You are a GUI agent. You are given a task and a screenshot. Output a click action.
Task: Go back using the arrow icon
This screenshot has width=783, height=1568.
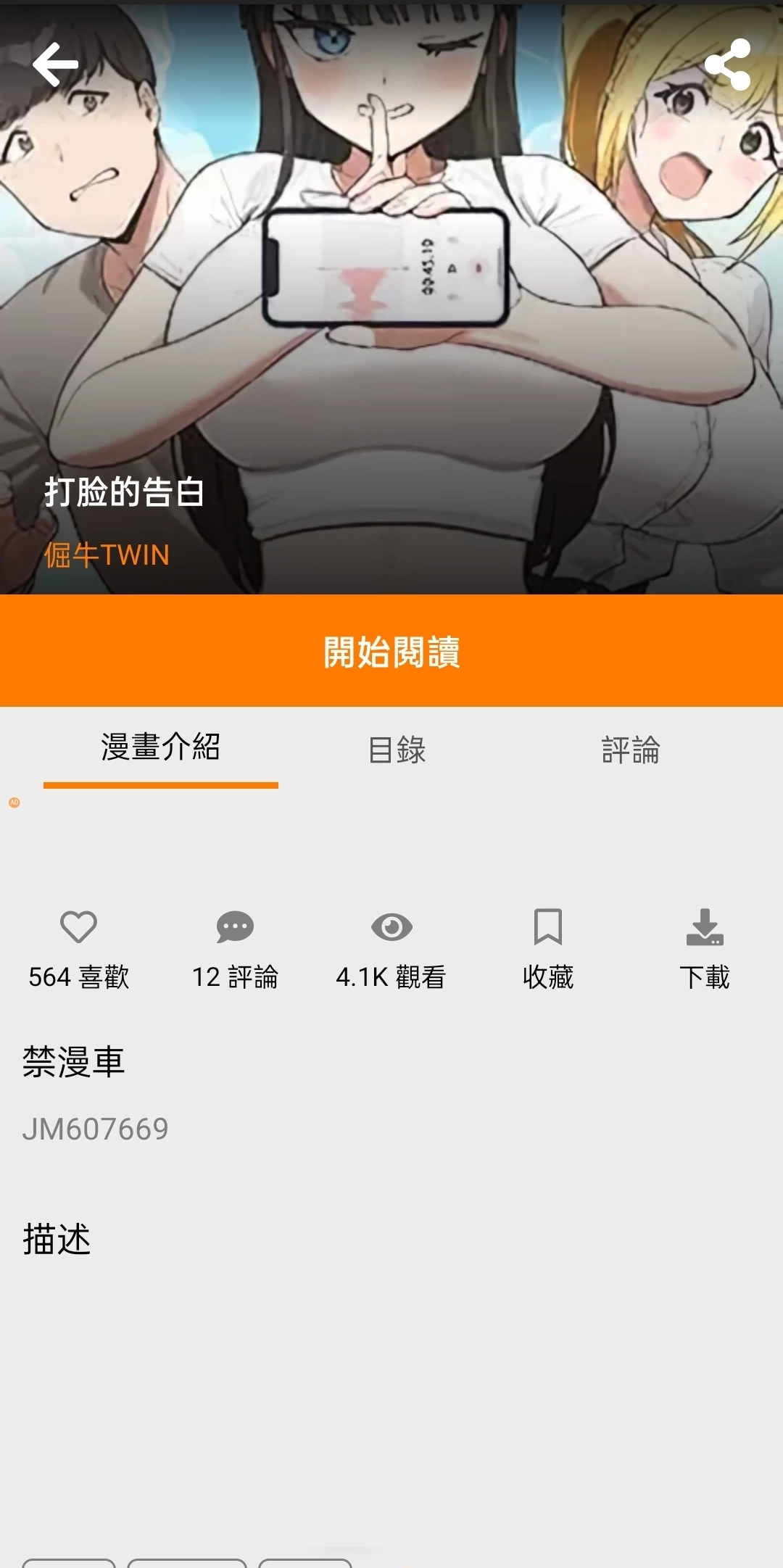coord(55,65)
